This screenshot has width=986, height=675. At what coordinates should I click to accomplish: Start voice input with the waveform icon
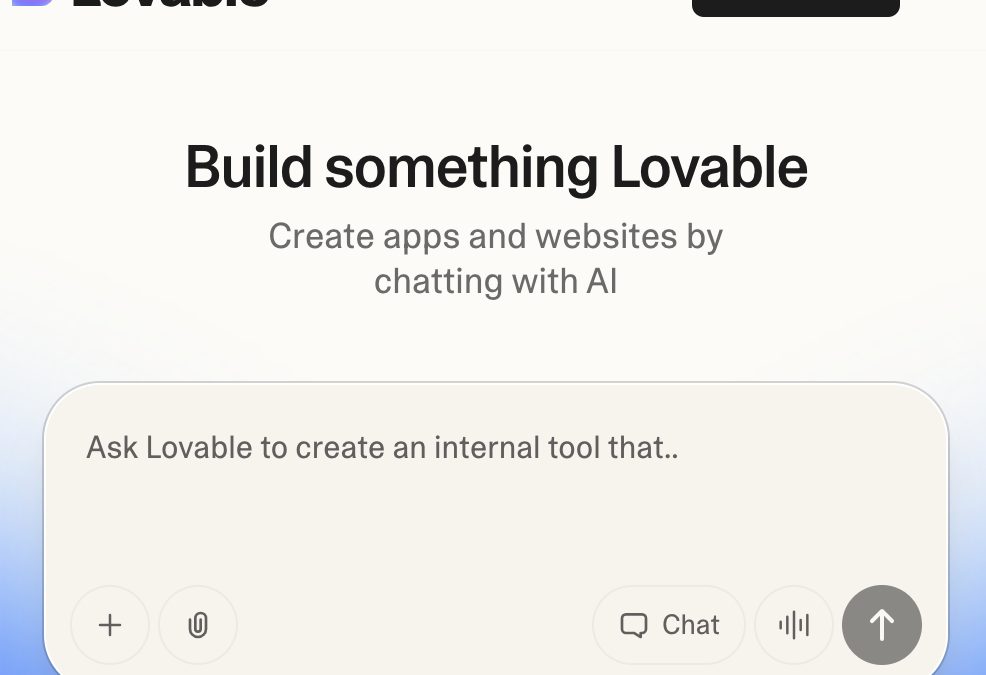pyautogui.click(x=794, y=625)
